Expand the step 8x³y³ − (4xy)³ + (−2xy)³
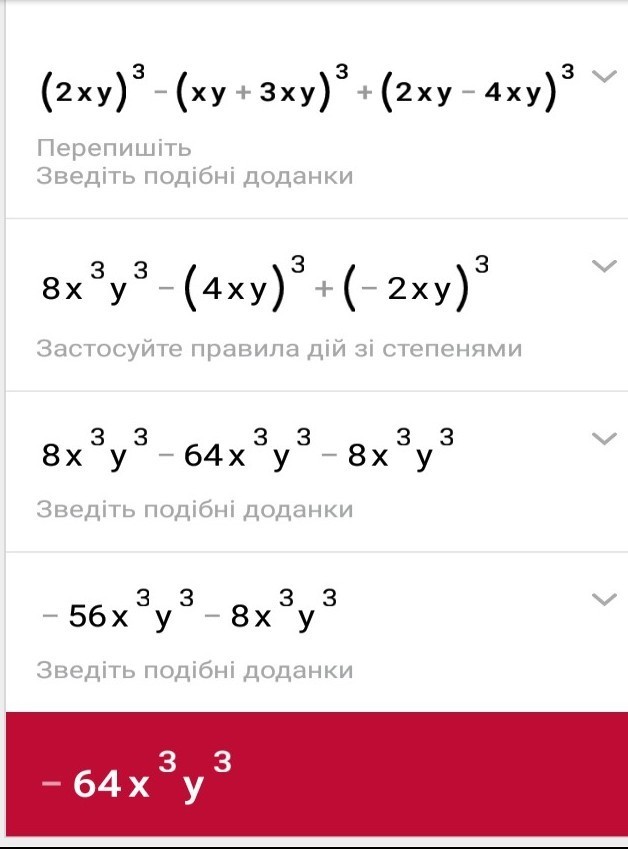 [603, 265]
